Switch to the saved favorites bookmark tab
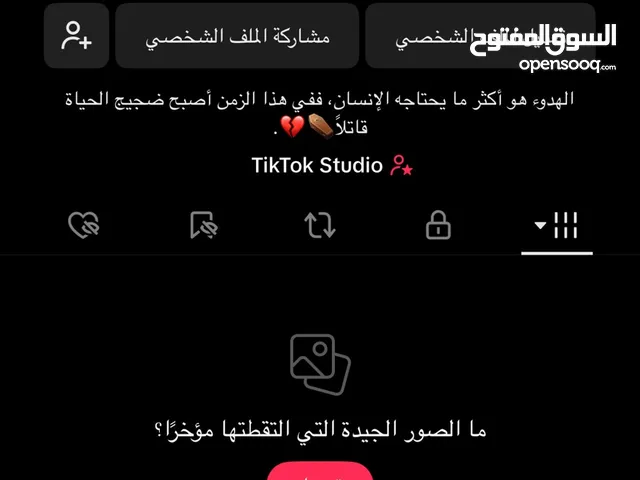This screenshot has height=480, width=640. [203, 226]
